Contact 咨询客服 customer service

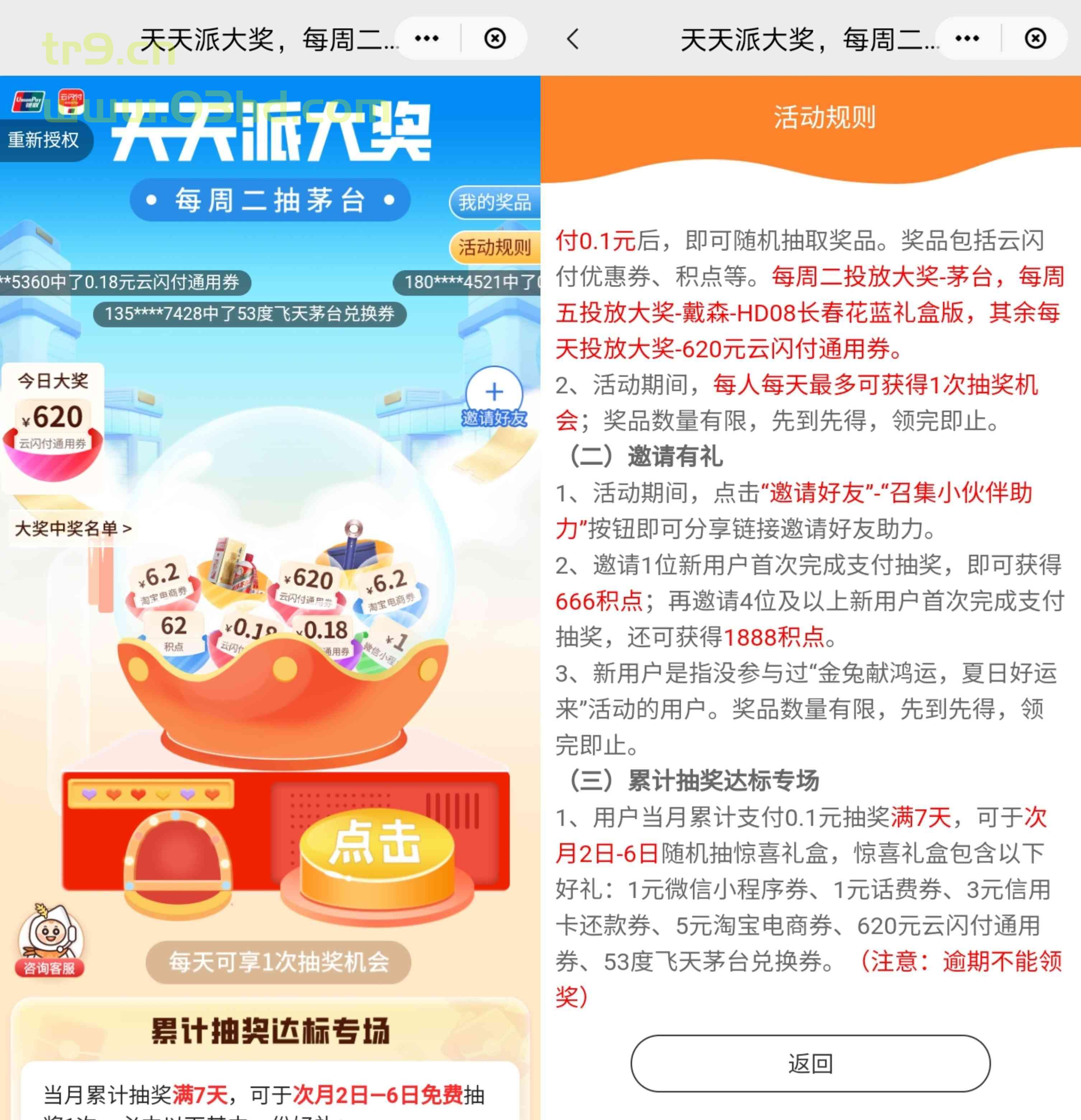[50, 940]
